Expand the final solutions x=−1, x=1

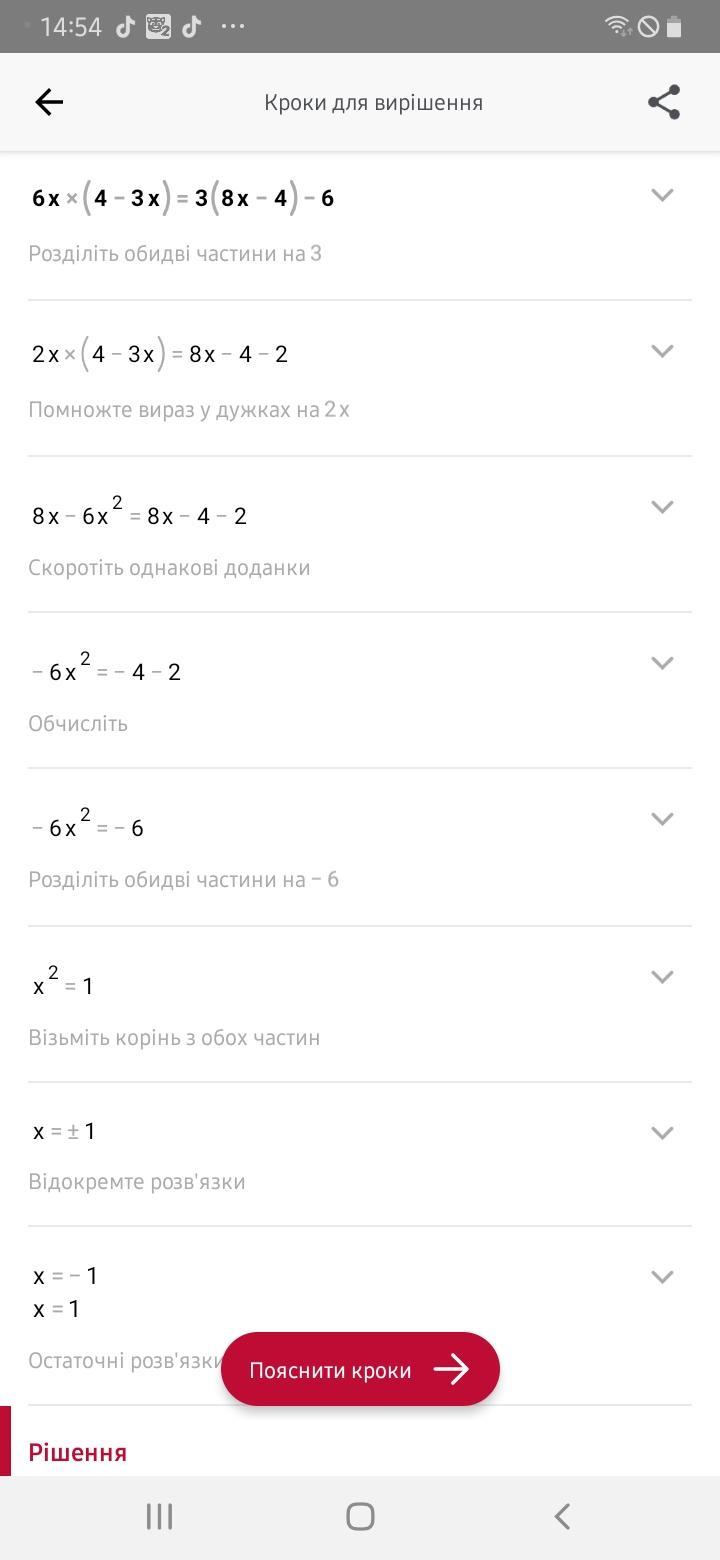click(x=662, y=1277)
